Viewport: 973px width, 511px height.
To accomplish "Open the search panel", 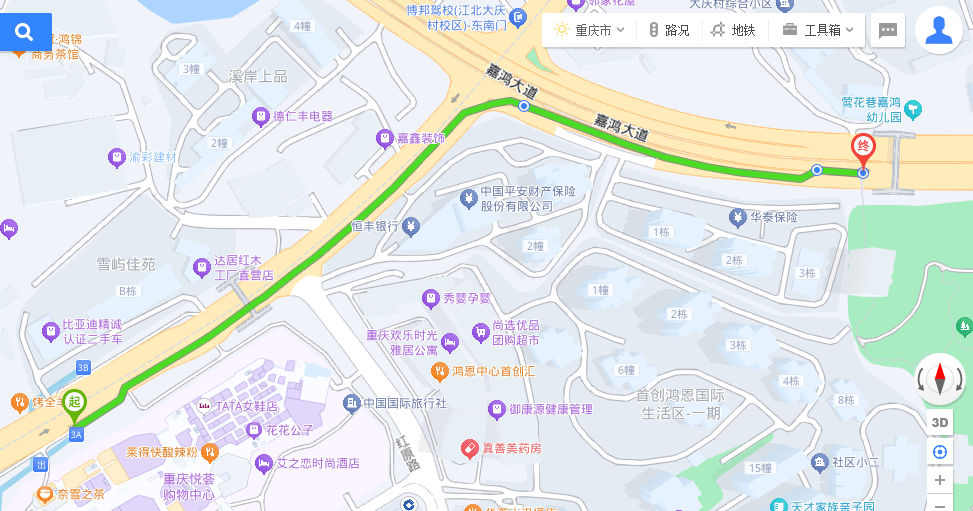I will point(25,31).
